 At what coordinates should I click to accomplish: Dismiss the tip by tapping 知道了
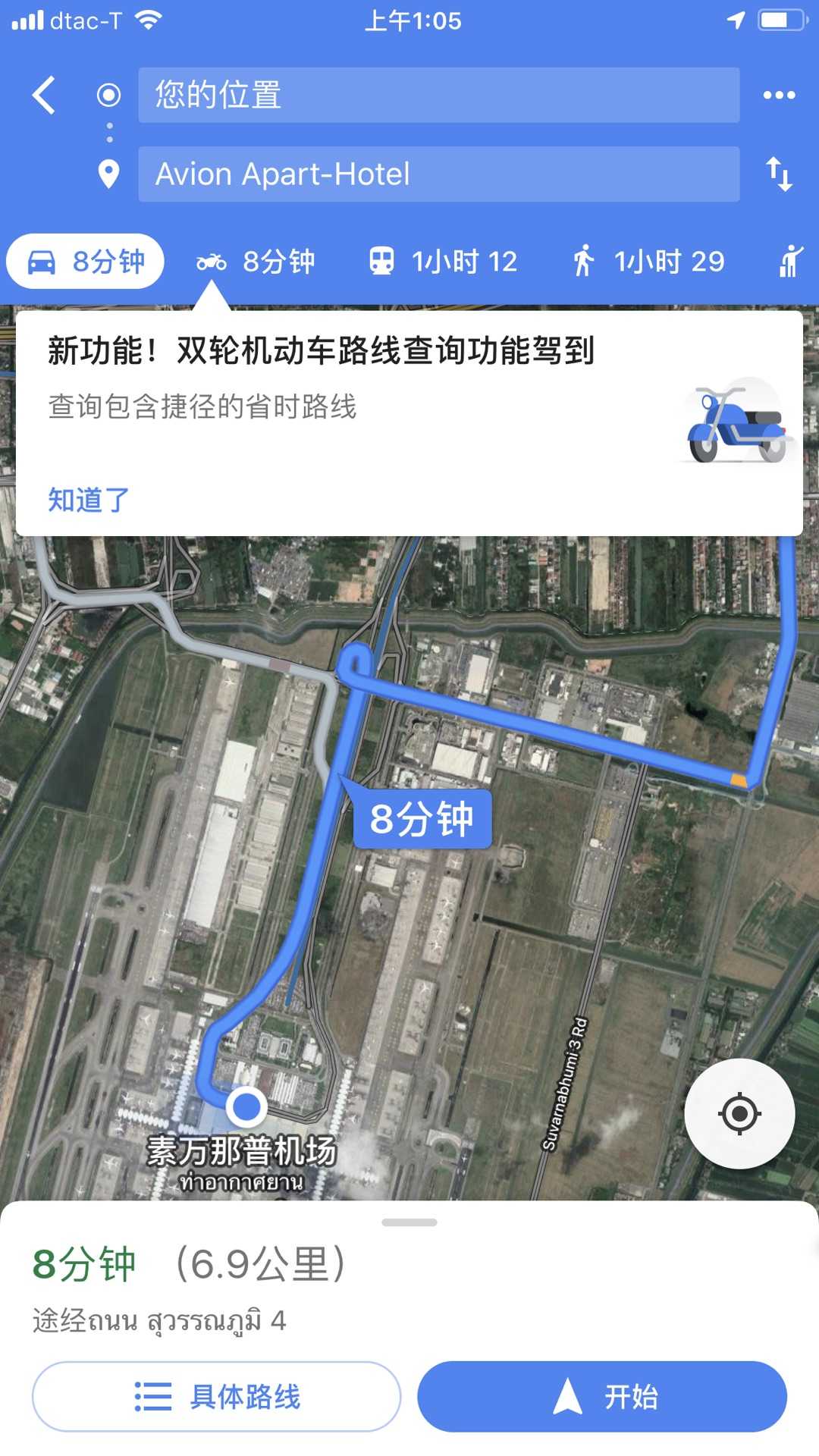(x=89, y=500)
